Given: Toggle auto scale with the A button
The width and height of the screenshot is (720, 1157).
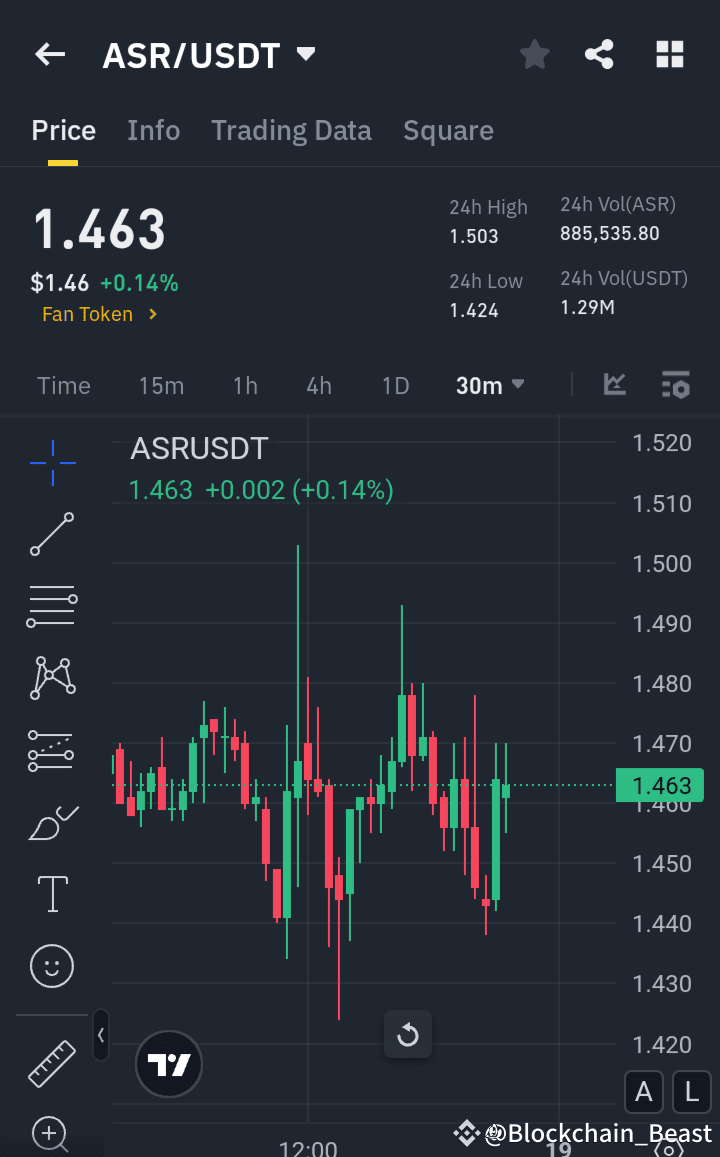Looking at the screenshot, I should click(x=643, y=1092).
